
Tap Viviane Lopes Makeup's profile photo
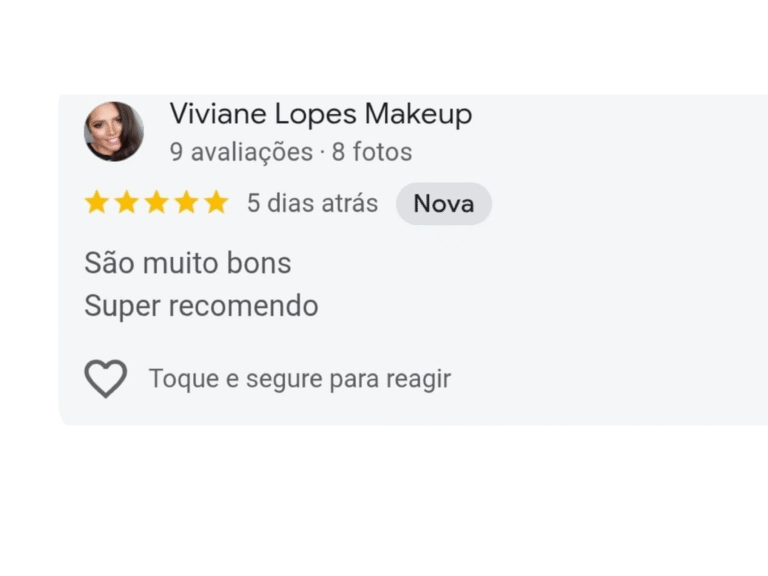pyautogui.click(x=114, y=132)
